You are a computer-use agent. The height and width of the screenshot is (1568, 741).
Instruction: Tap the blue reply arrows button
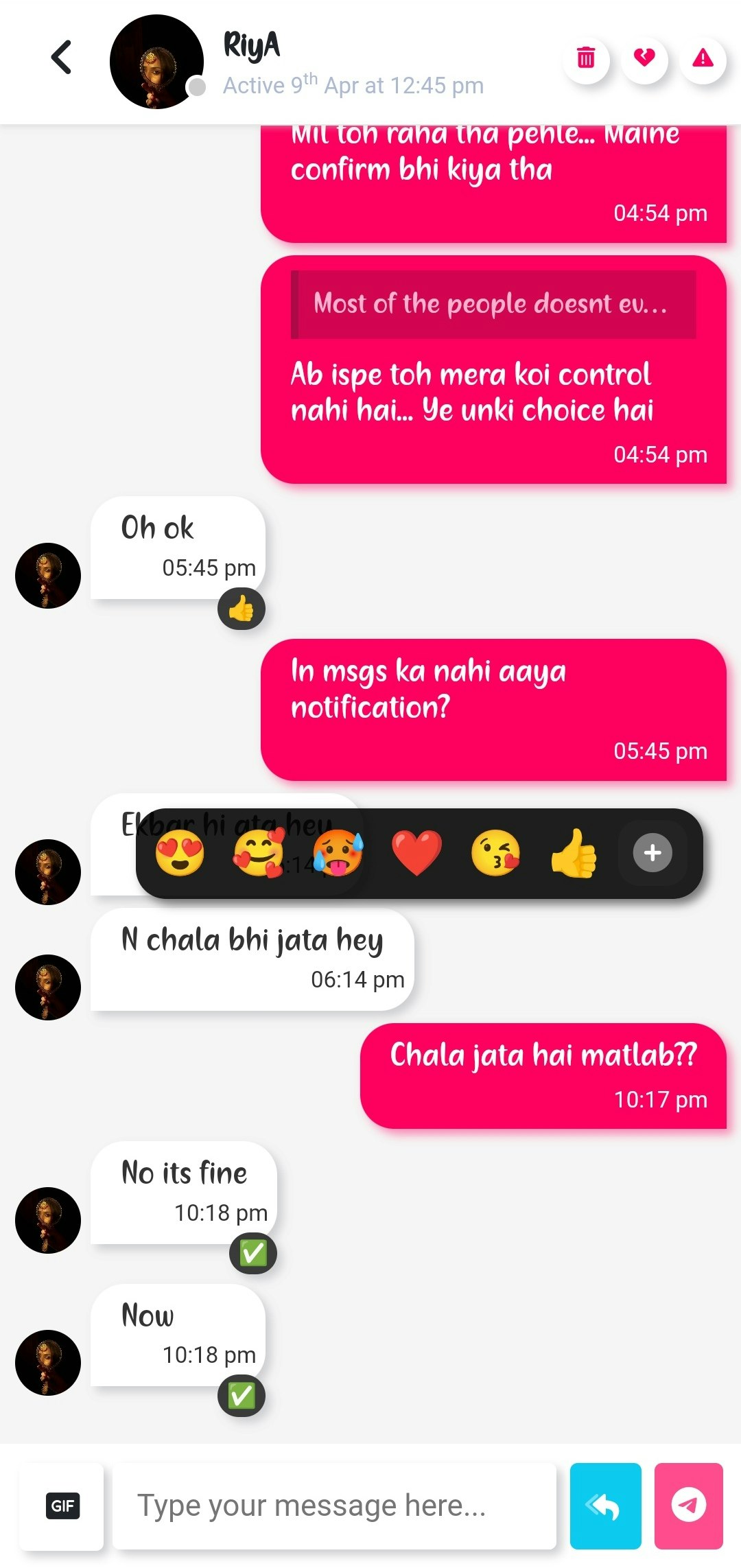click(605, 1506)
